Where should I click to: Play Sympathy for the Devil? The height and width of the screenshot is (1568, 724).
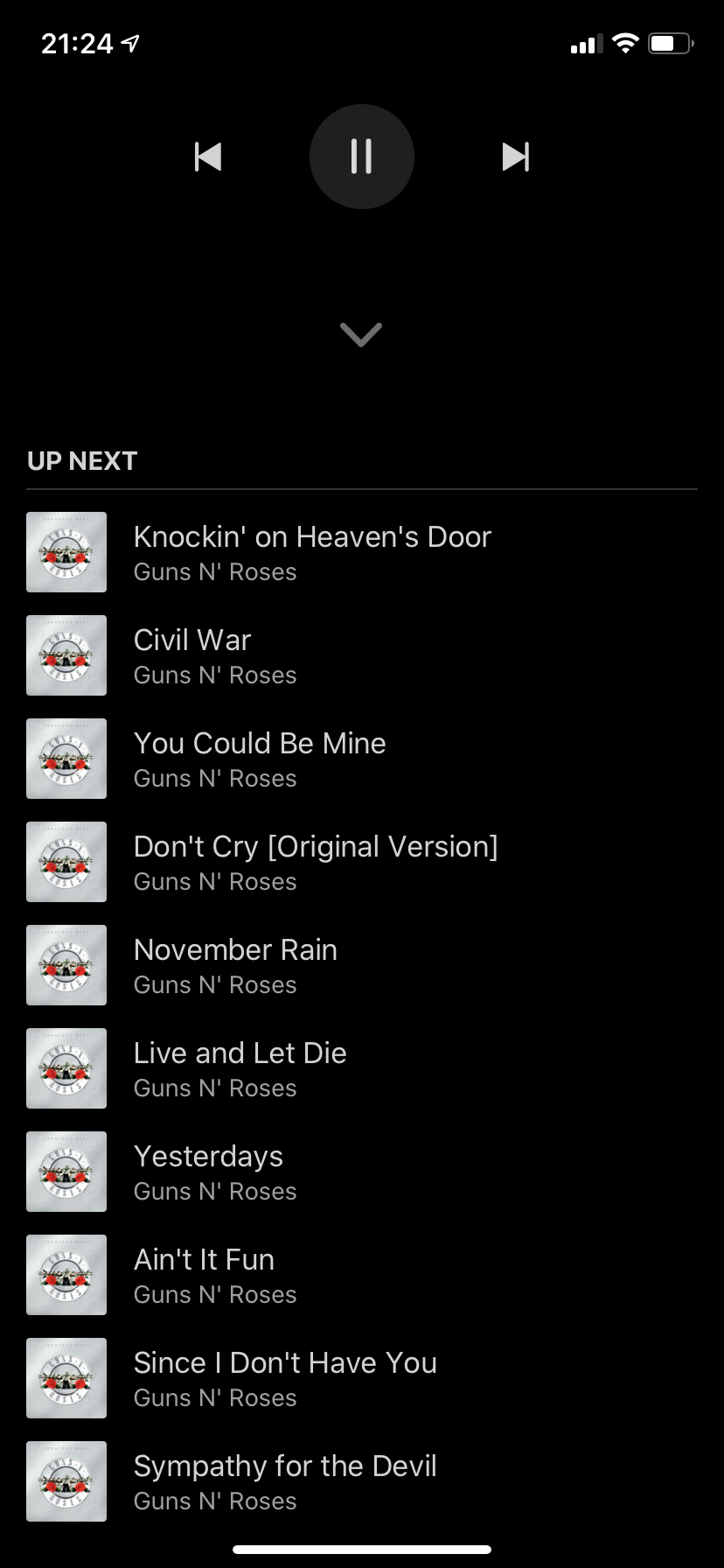(362, 1481)
